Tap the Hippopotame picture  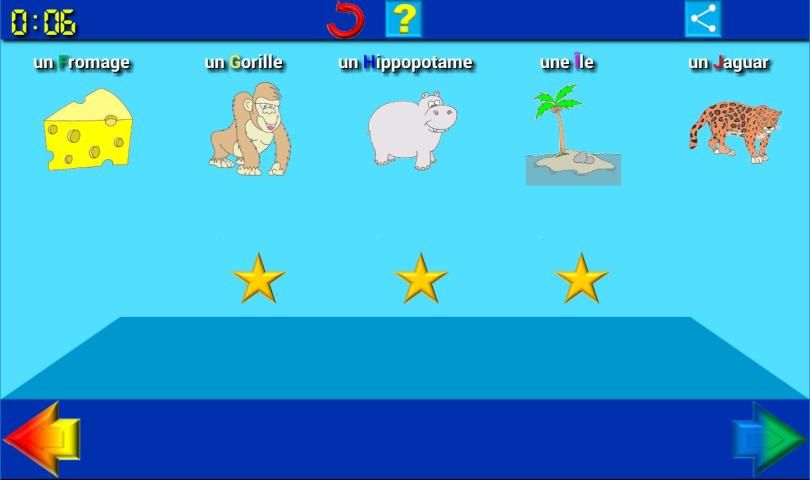point(411,128)
